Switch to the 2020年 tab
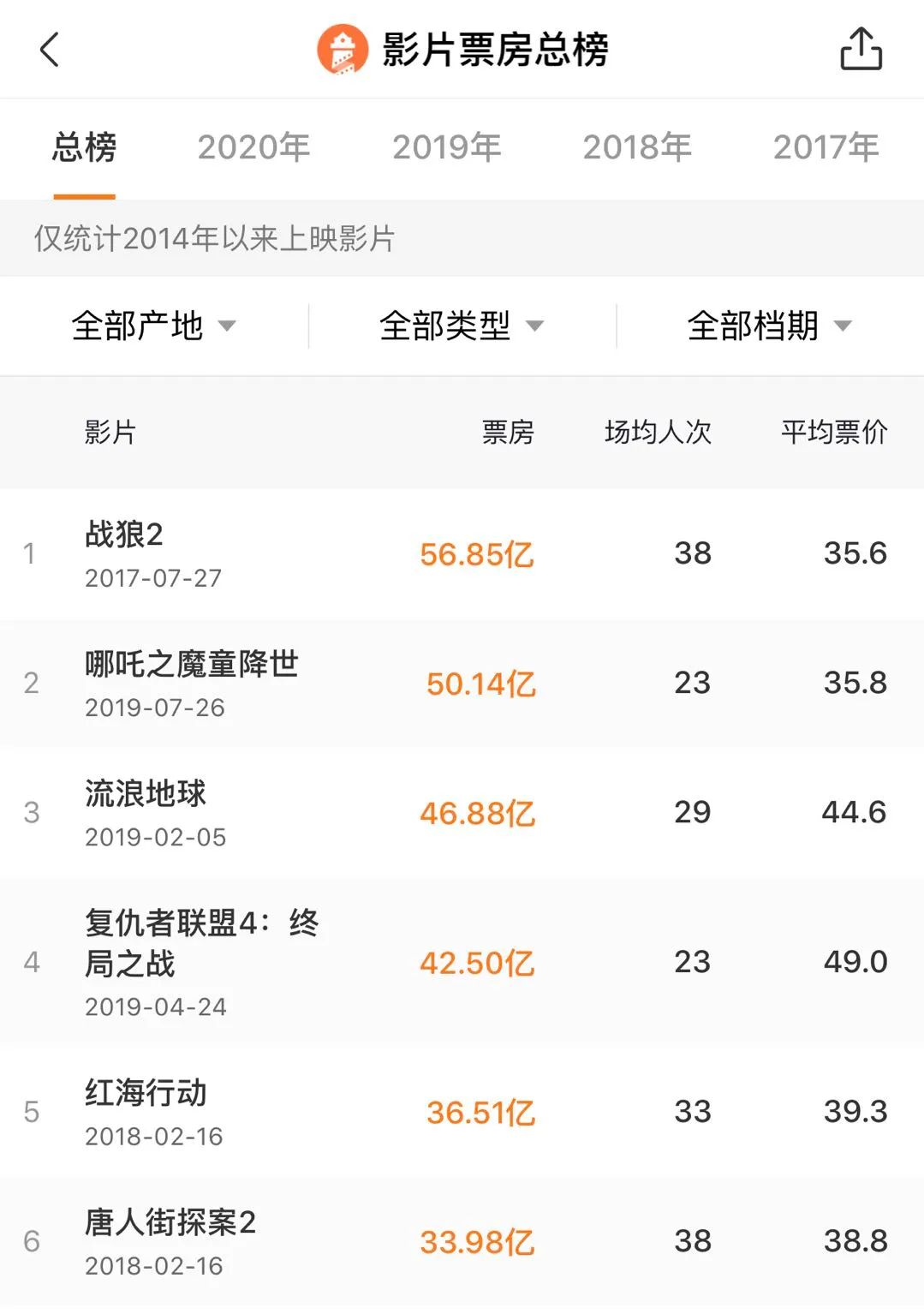 253,146
